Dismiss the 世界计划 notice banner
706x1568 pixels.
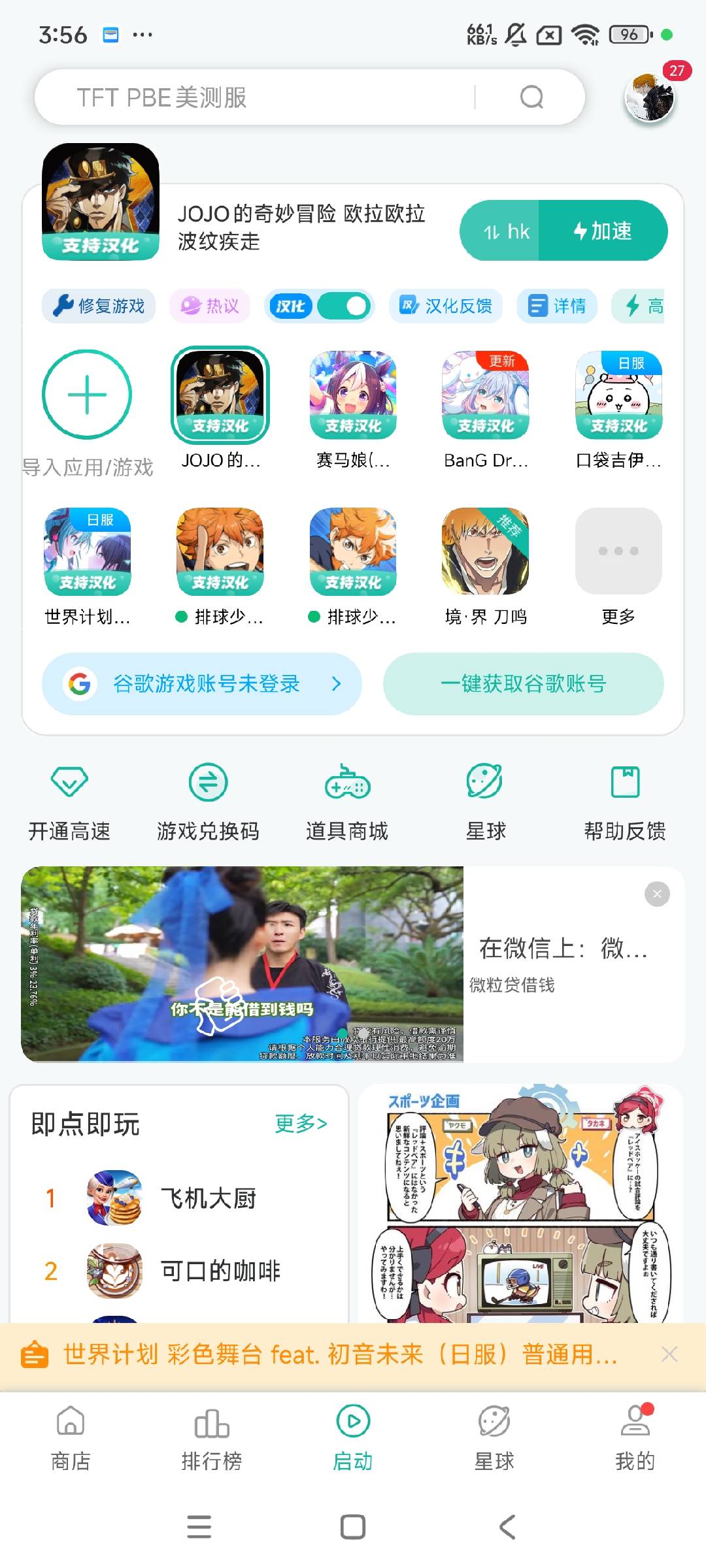669,1354
